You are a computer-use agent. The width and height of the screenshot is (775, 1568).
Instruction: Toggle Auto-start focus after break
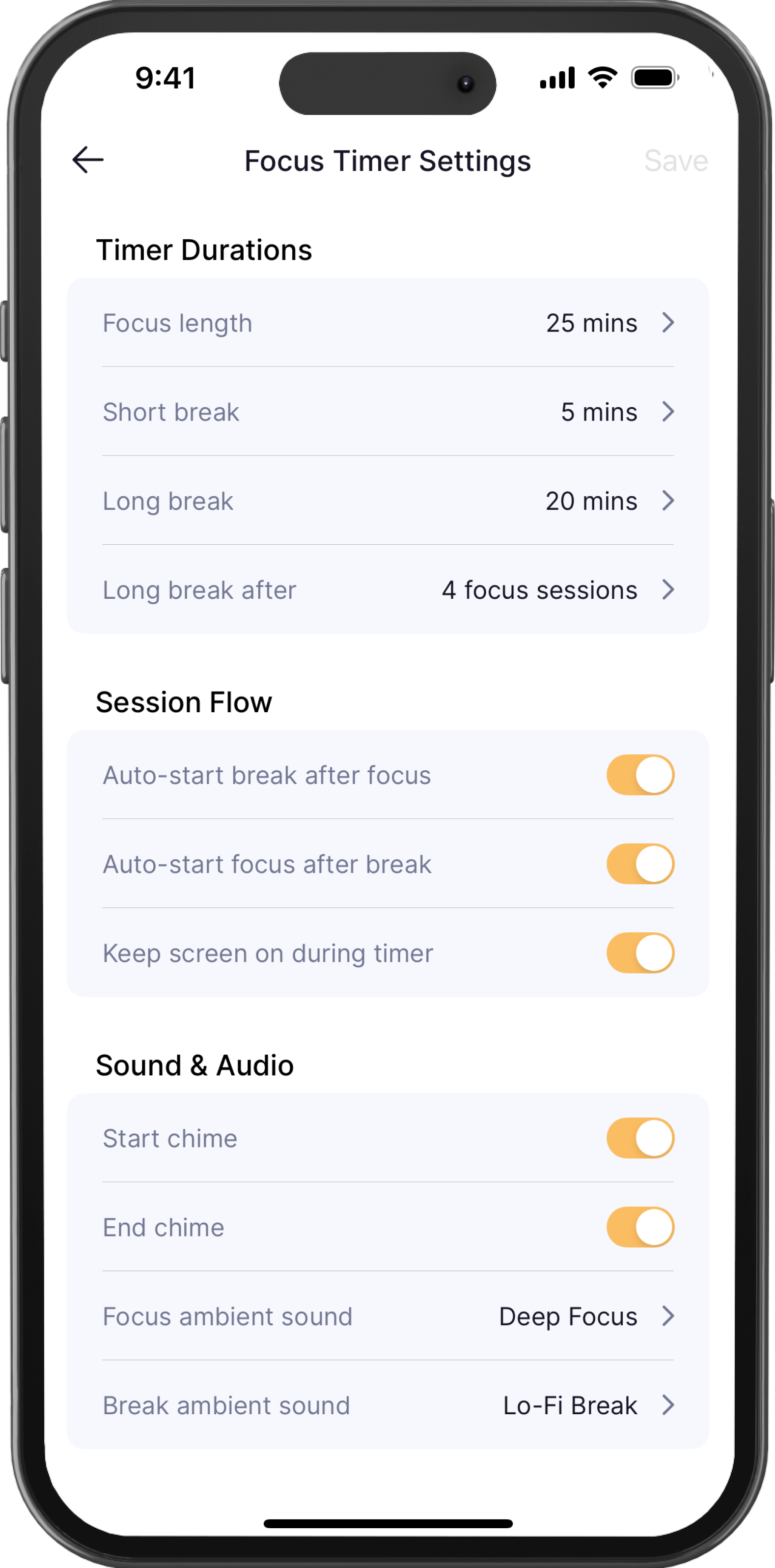(x=640, y=864)
